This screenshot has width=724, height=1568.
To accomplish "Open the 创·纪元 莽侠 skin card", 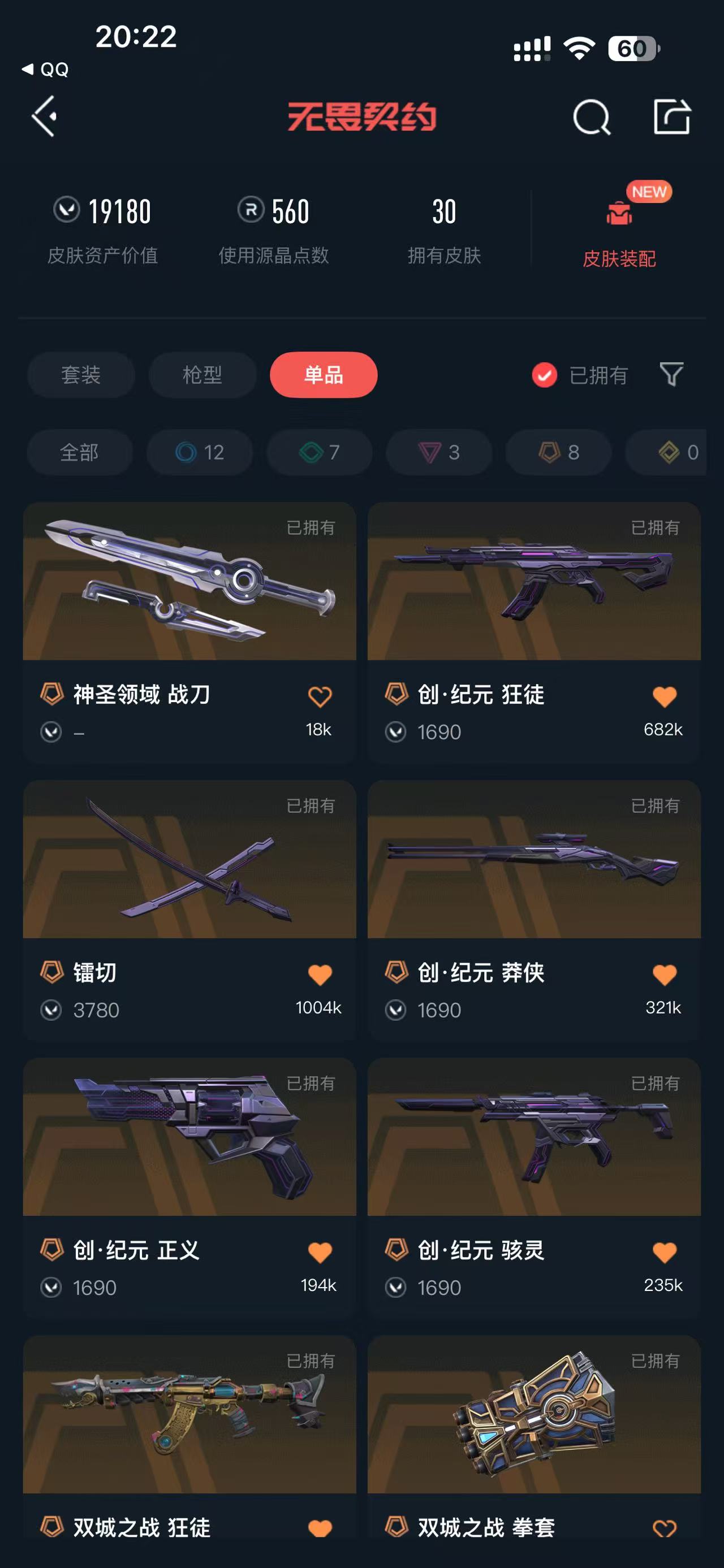I will click(x=533, y=860).
